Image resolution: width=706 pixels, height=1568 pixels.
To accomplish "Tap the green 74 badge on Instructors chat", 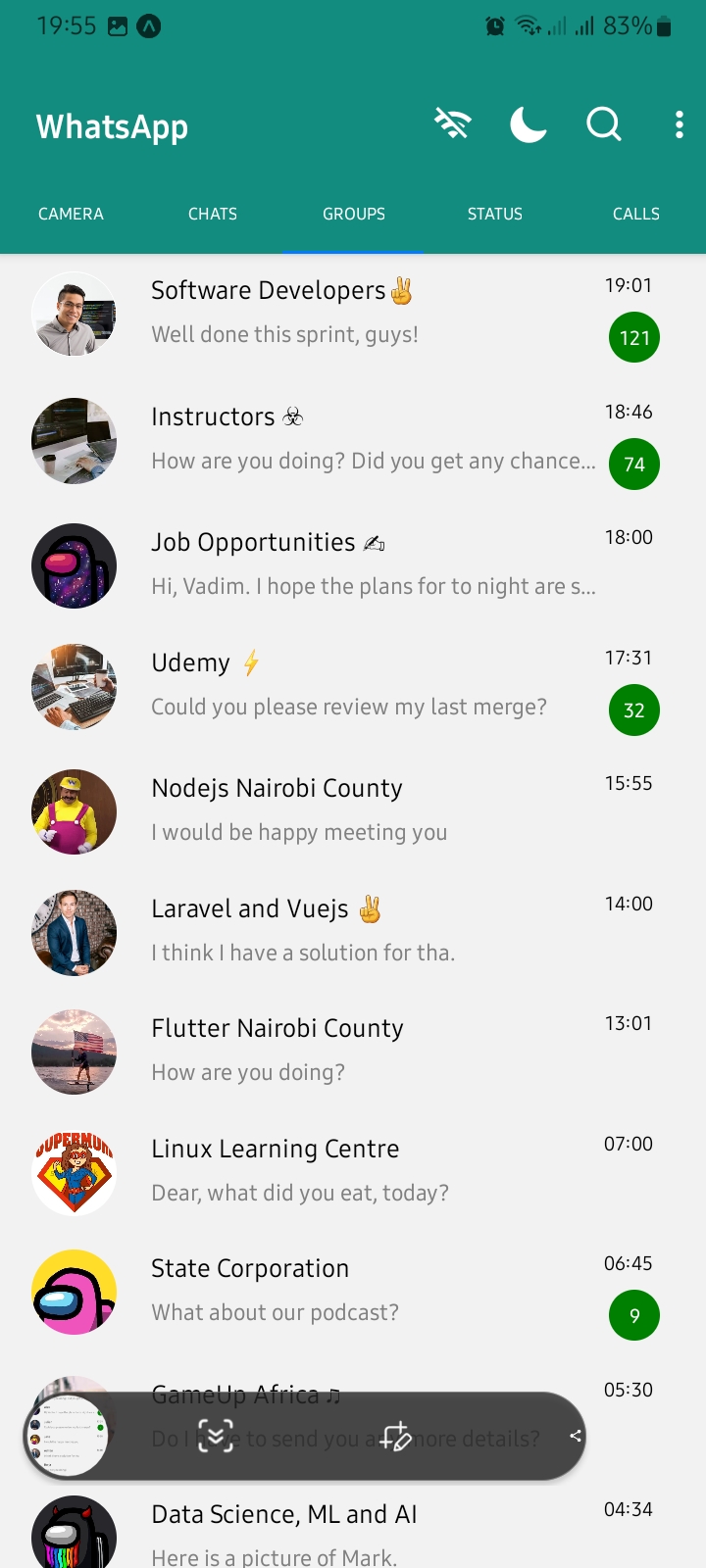I will [x=634, y=464].
